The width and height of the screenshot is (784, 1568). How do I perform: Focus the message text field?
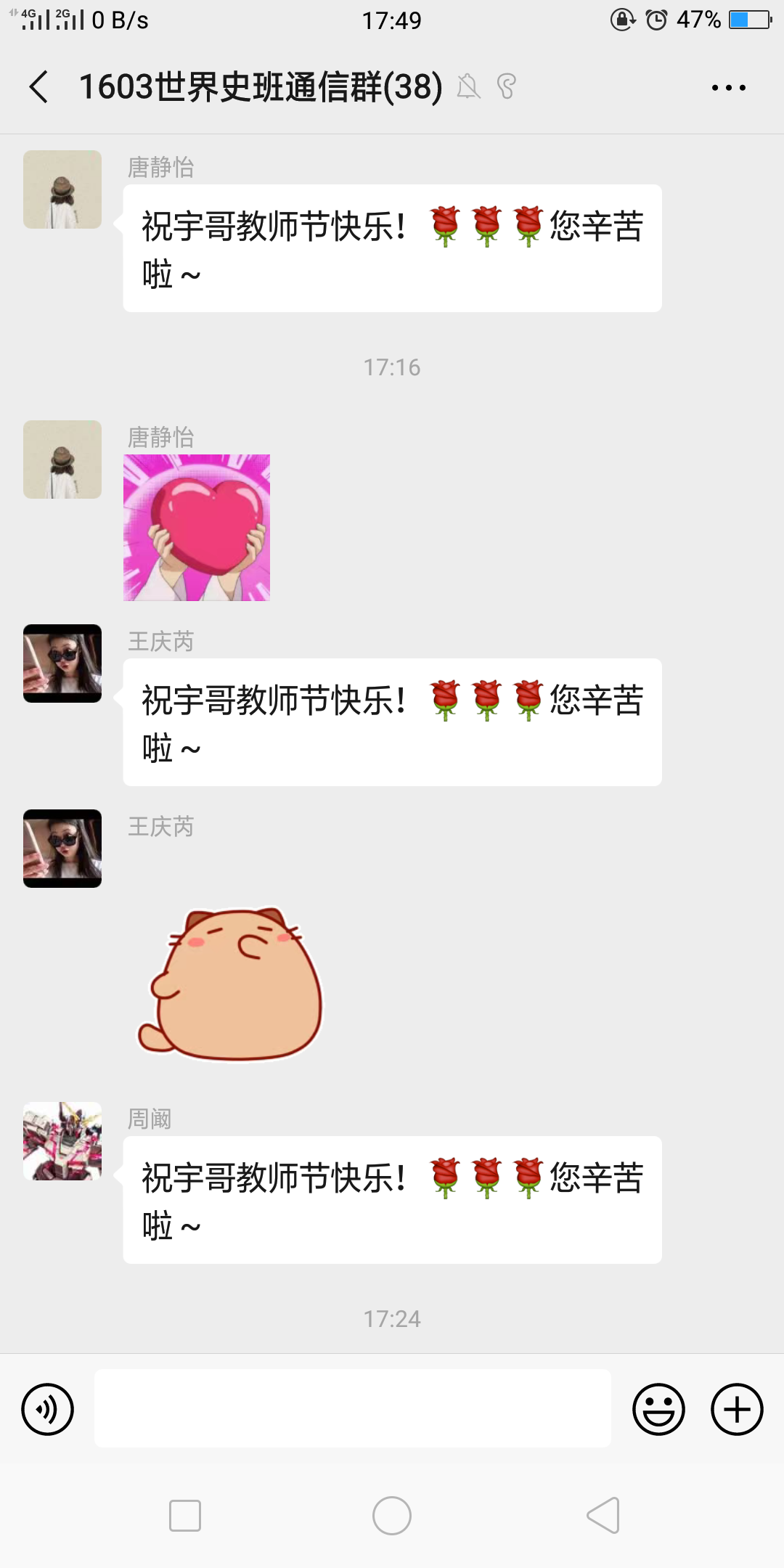353,1409
